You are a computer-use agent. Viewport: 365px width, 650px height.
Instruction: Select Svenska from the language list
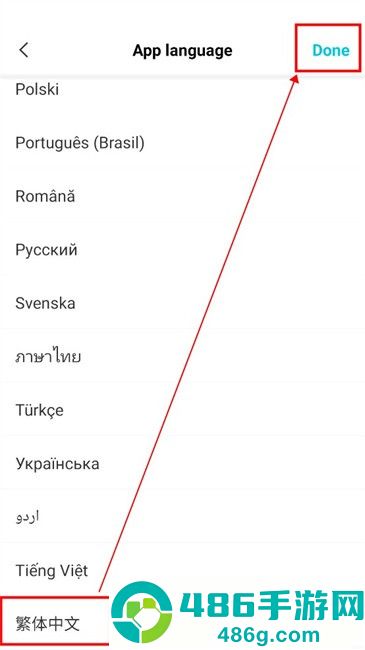pyautogui.click(x=182, y=303)
